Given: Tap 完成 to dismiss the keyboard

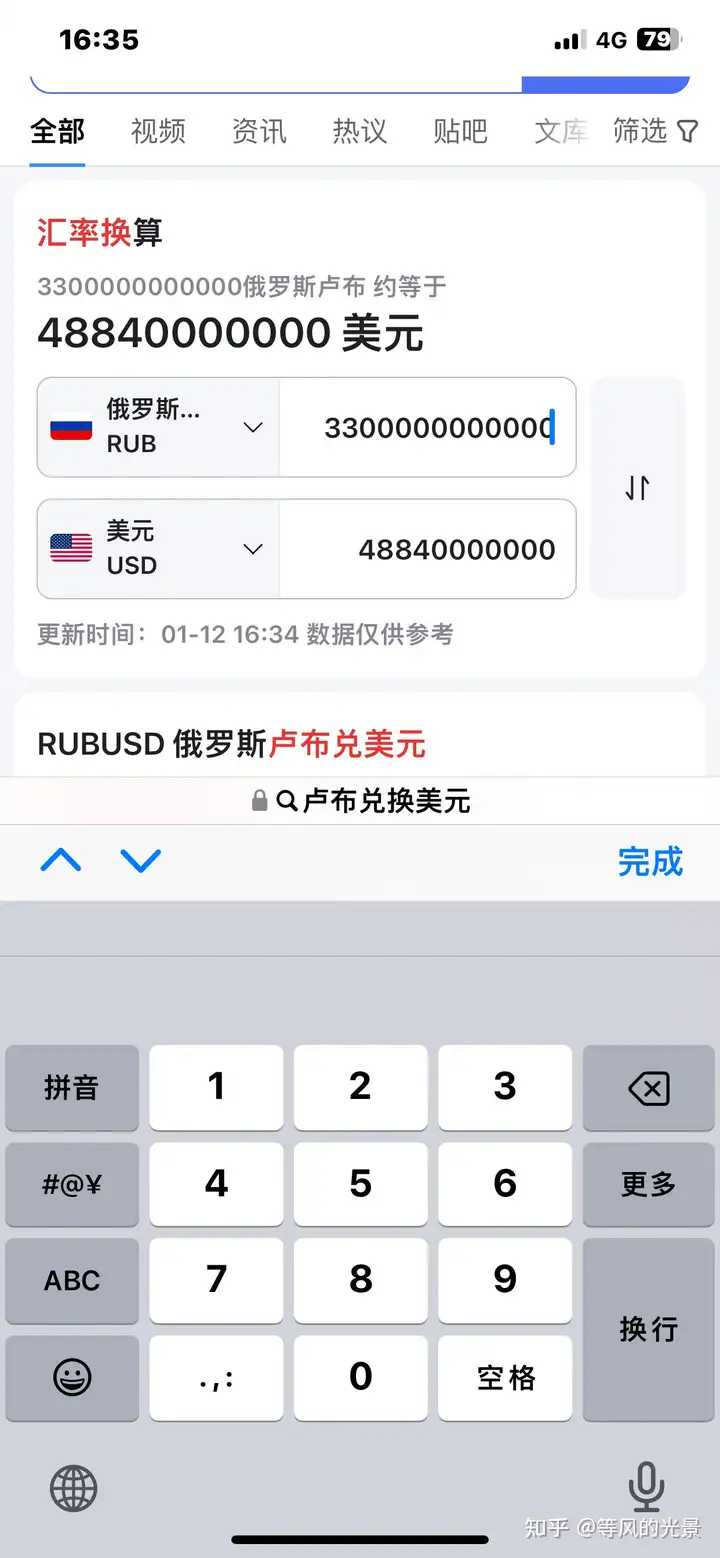Looking at the screenshot, I should pos(650,861).
